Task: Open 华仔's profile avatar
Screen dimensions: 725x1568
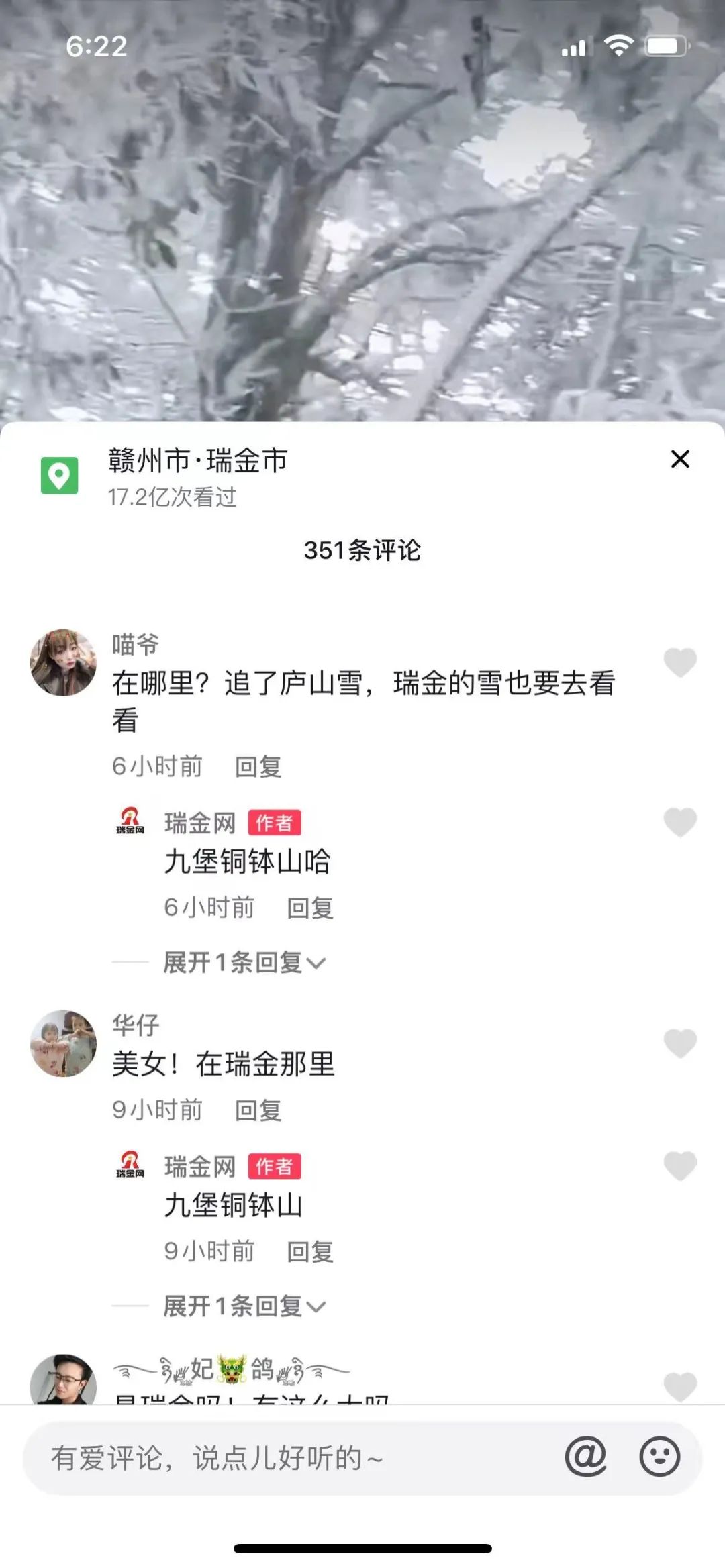Action: click(x=63, y=1043)
